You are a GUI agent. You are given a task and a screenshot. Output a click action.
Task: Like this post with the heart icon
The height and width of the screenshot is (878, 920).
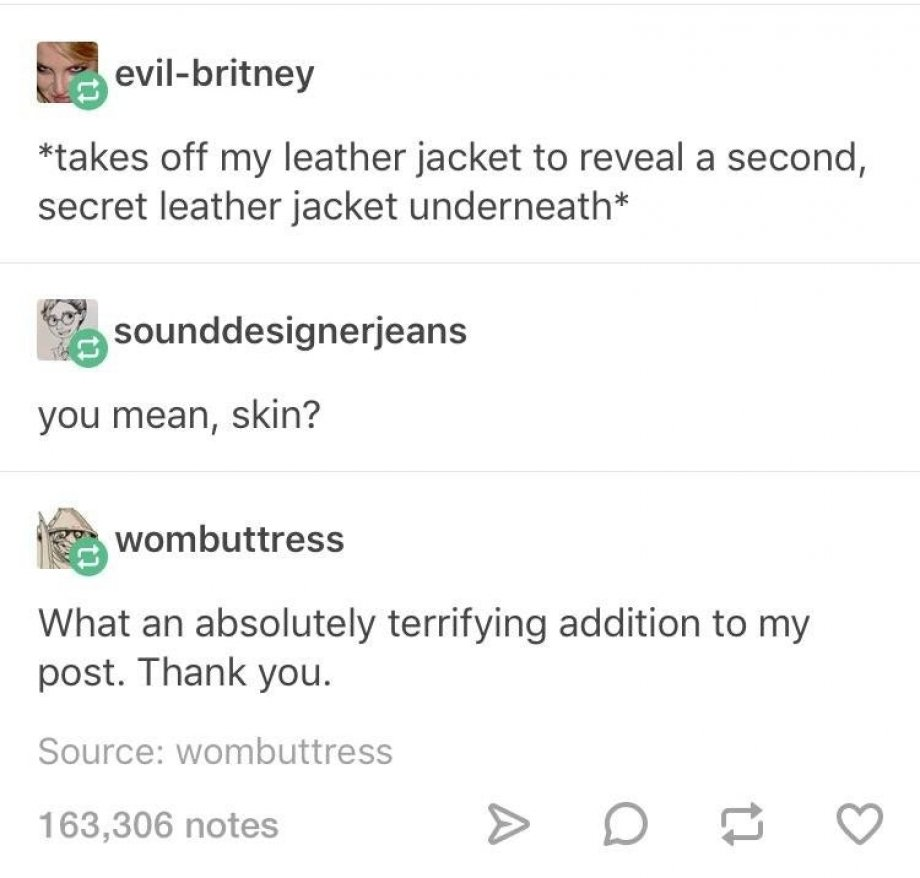point(860,825)
